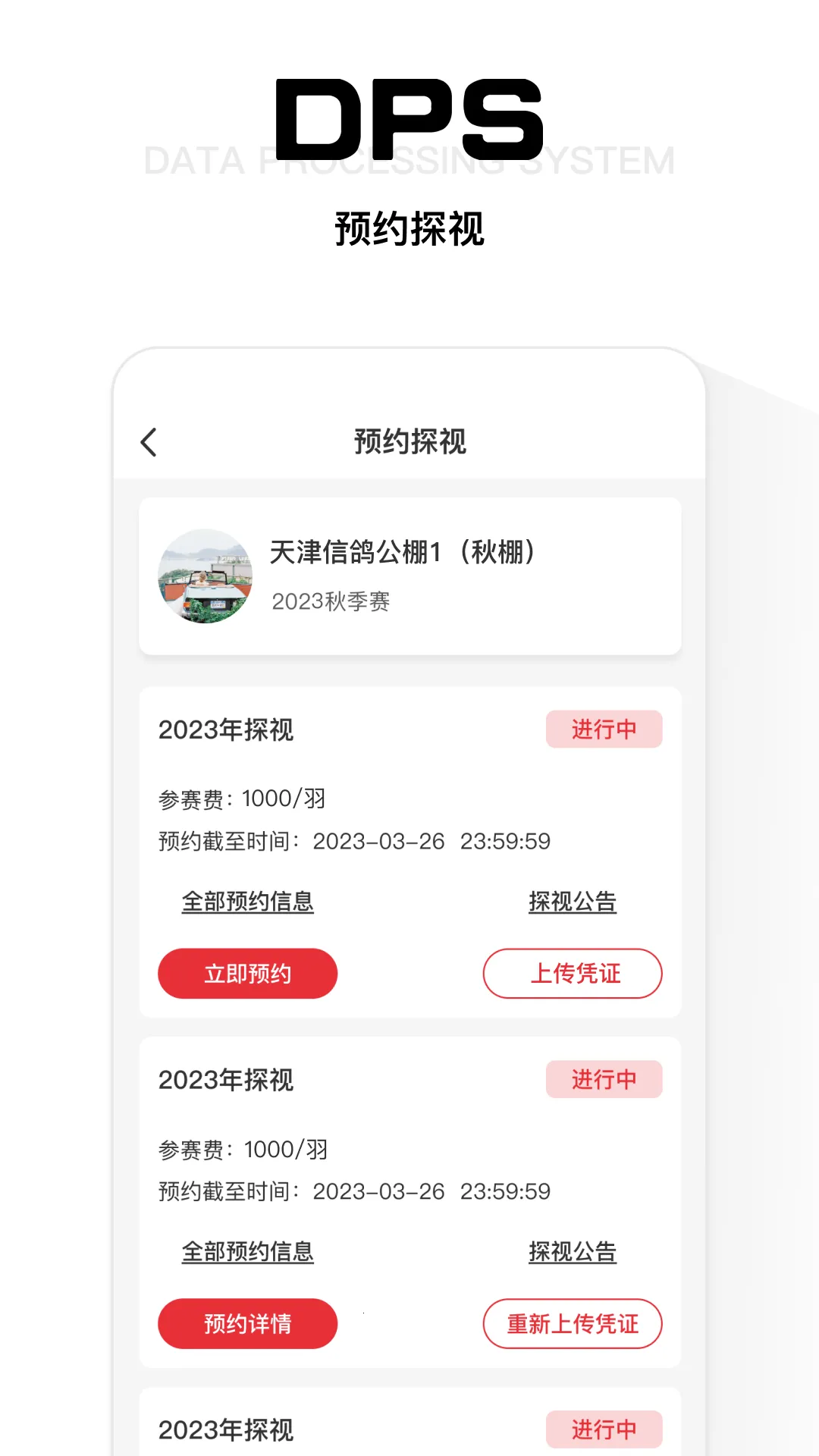Tap the 进行中 badge on the bottom card
Screen dimensions: 819x1456
pyautogui.click(x=604, y=1429)
